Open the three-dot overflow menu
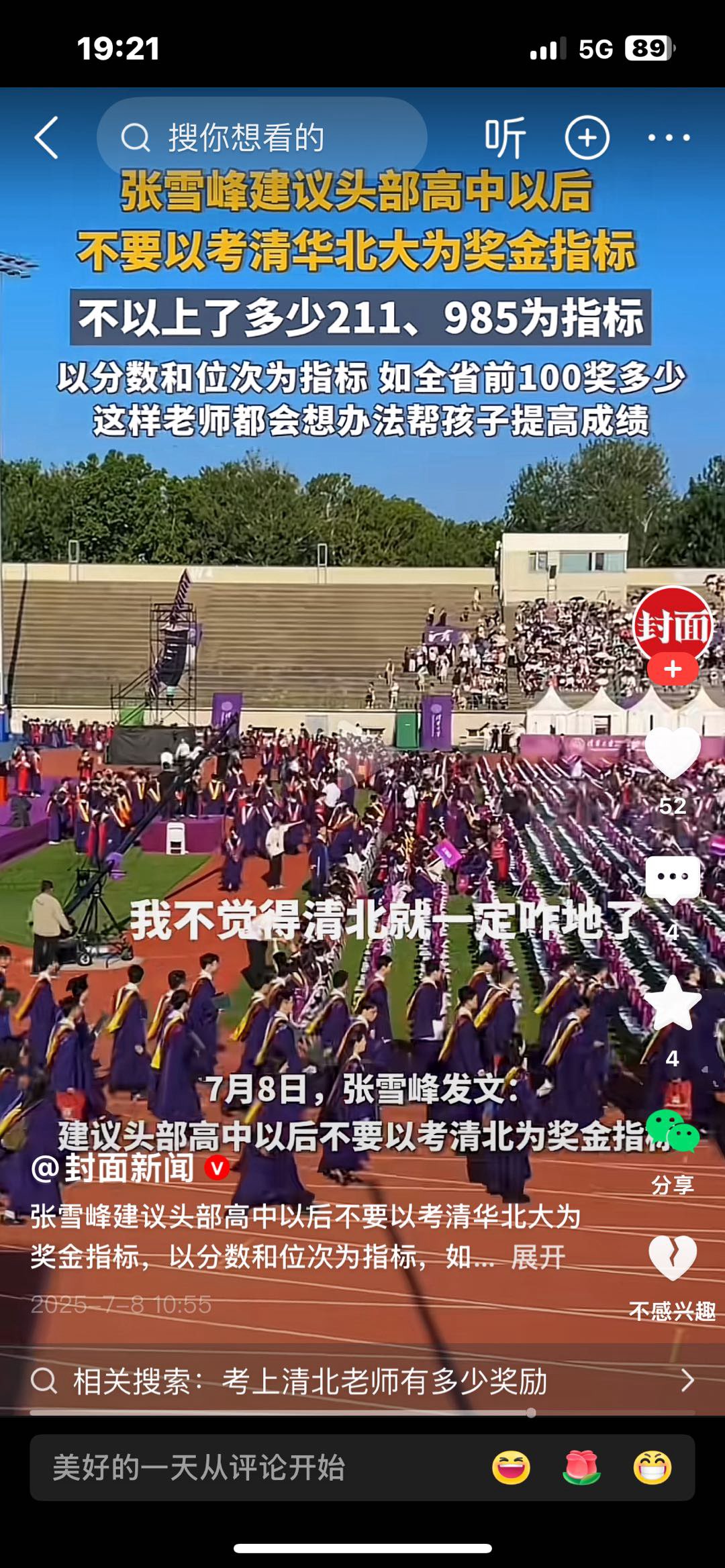 [669, 138]
